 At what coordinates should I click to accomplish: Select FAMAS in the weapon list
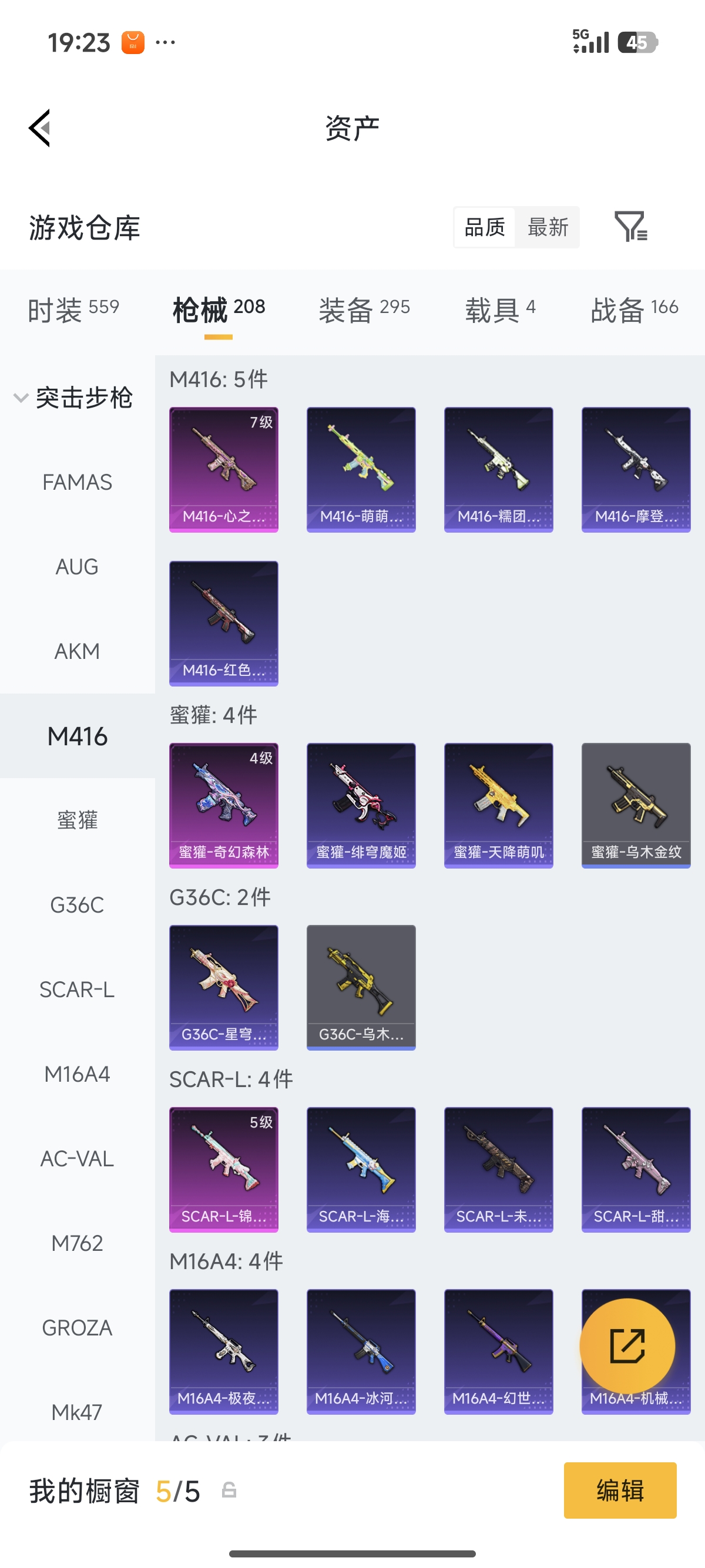pyautogui.click(x=78, y=482)
